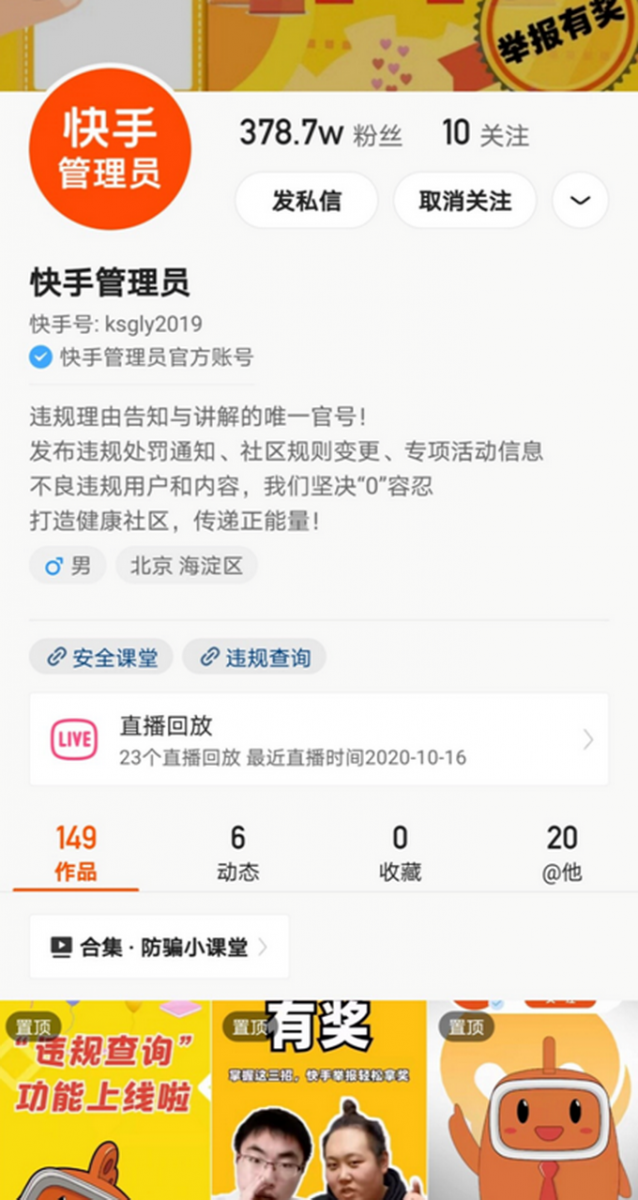Expand the dropdown arrow beside 取消关注
This screenshot has width=638, height=1200.
point(580,200)
